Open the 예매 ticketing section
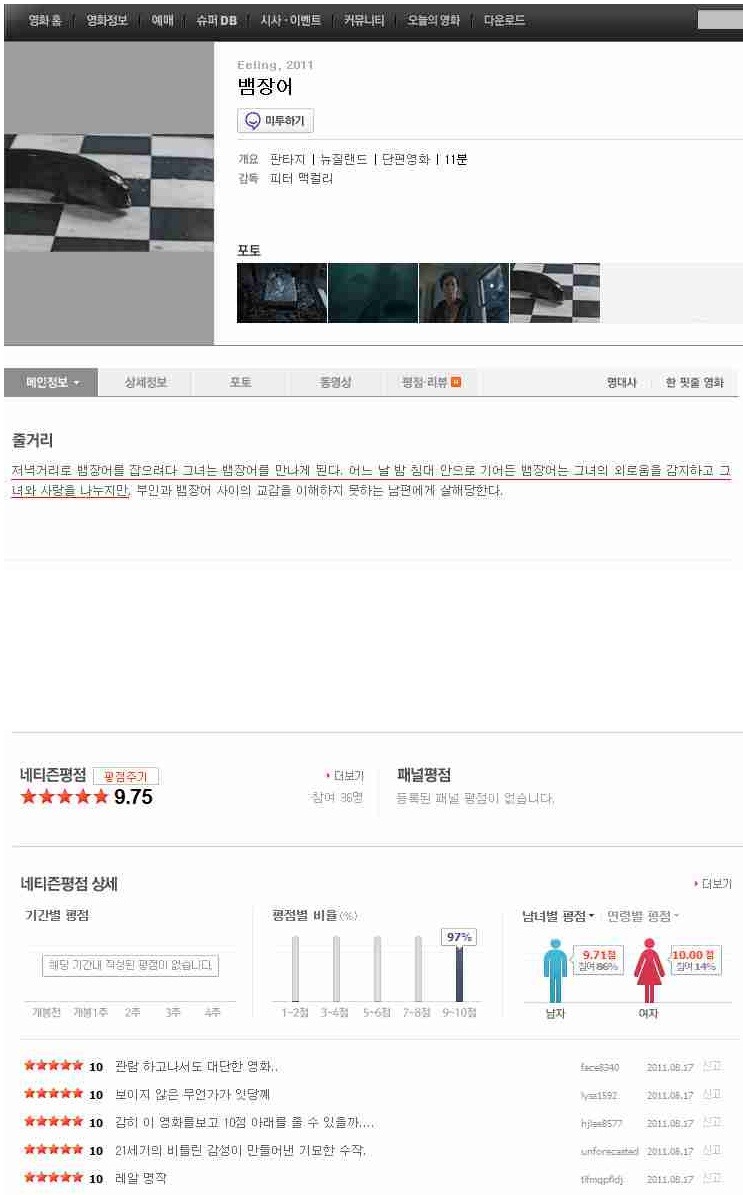The width and height of the screenshot is (743, 1195). tap(163, 20)
